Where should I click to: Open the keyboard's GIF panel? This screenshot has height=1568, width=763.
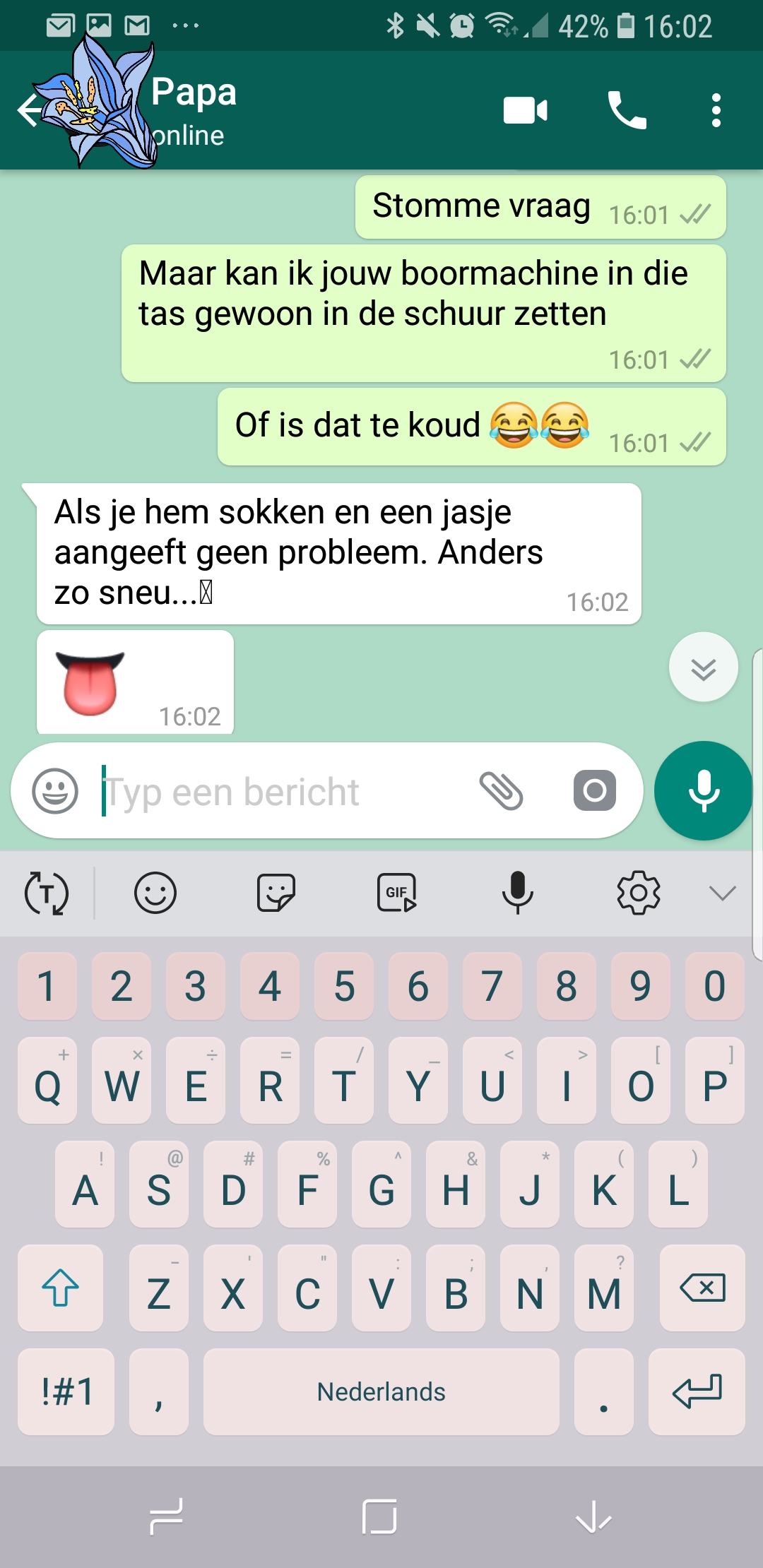pyautogui.click(x=396, y=893)
